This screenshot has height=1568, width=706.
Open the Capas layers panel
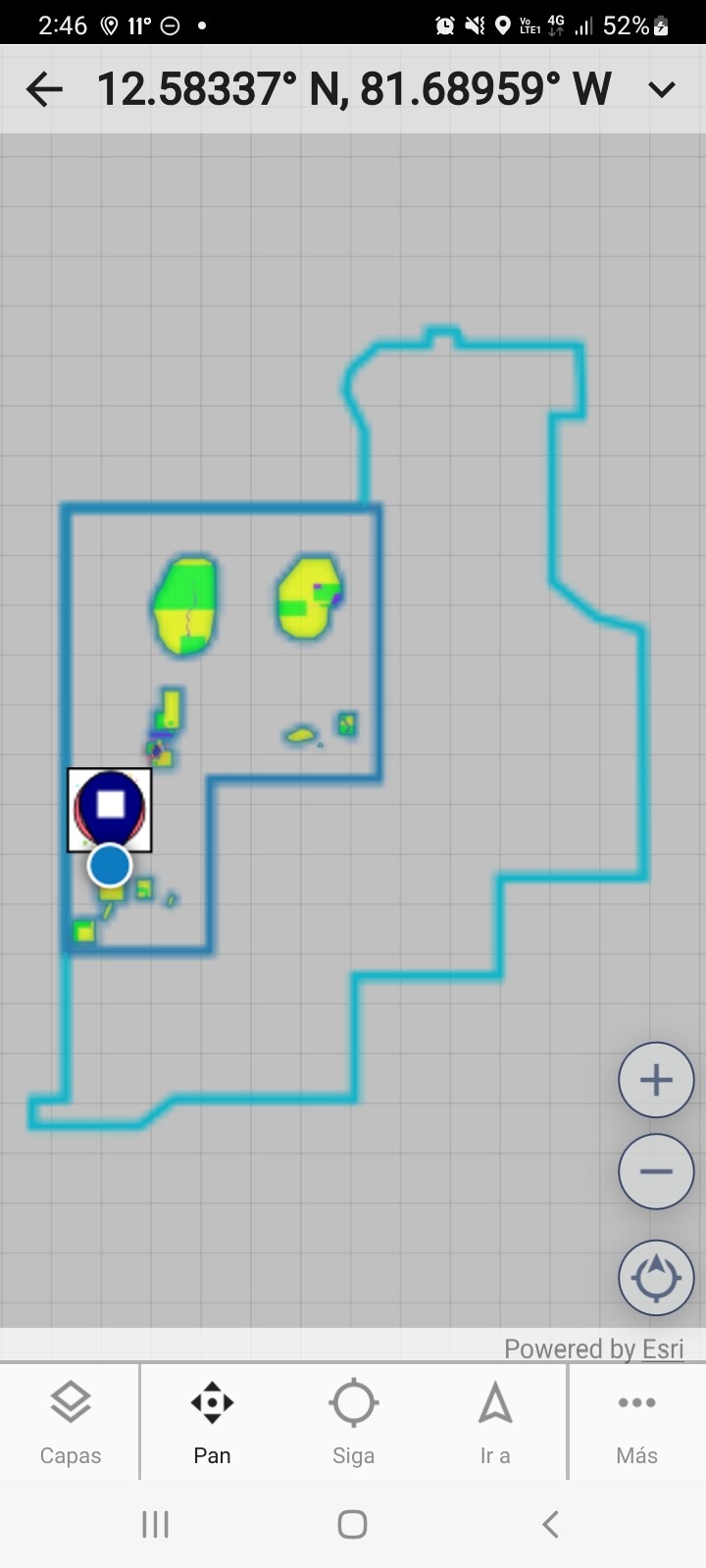[70, 1421]
